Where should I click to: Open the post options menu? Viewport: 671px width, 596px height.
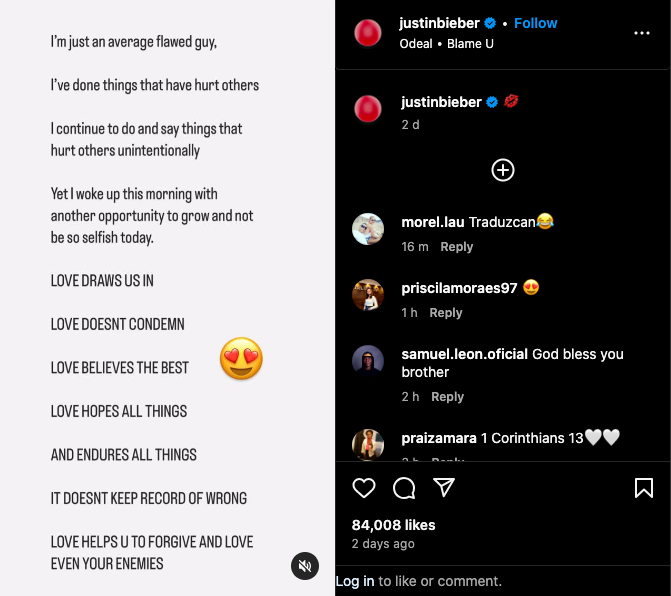pyautogui.click(x=642, y=33)
